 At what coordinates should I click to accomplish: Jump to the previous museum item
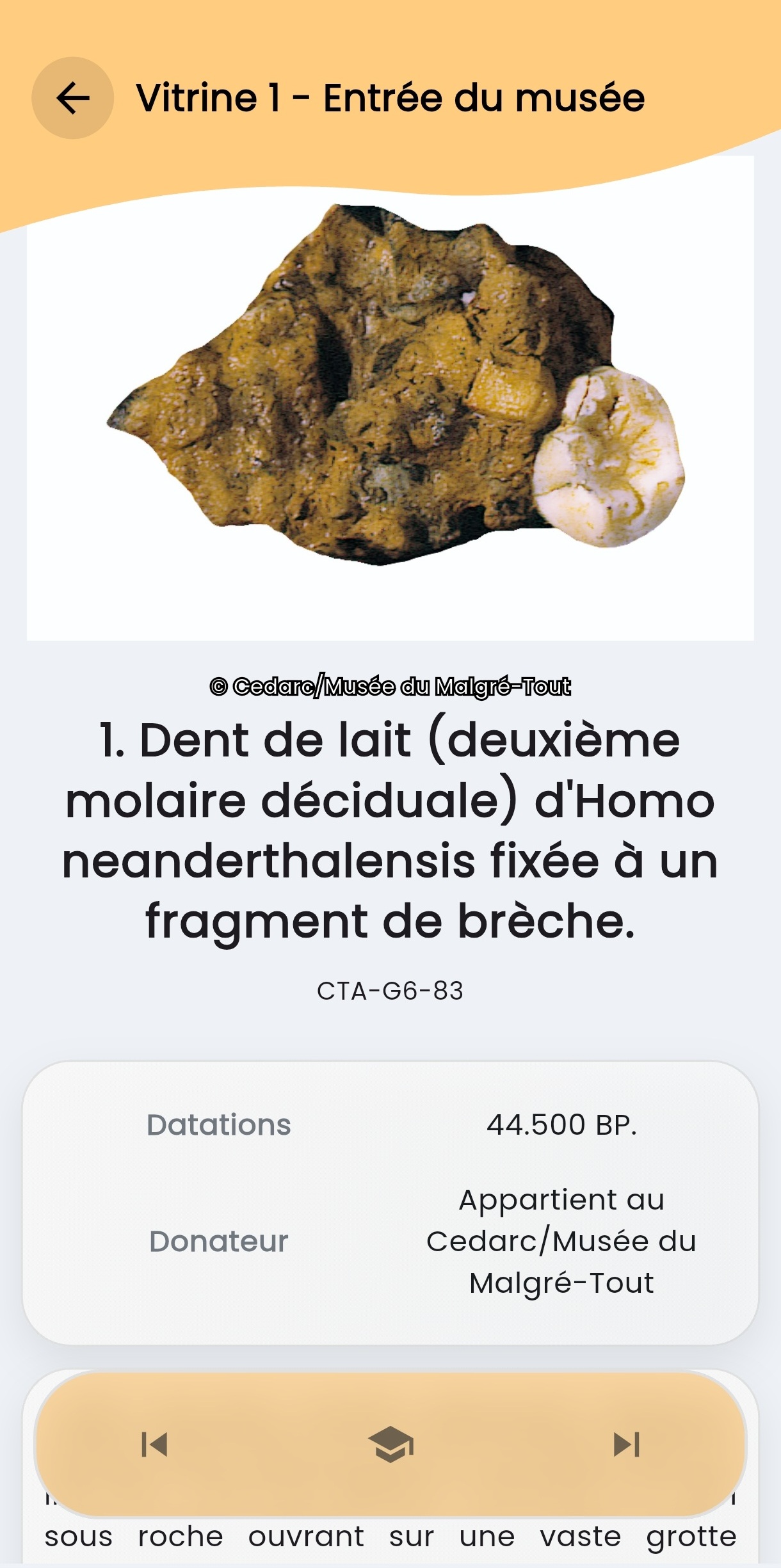[x=154, y=1444]
